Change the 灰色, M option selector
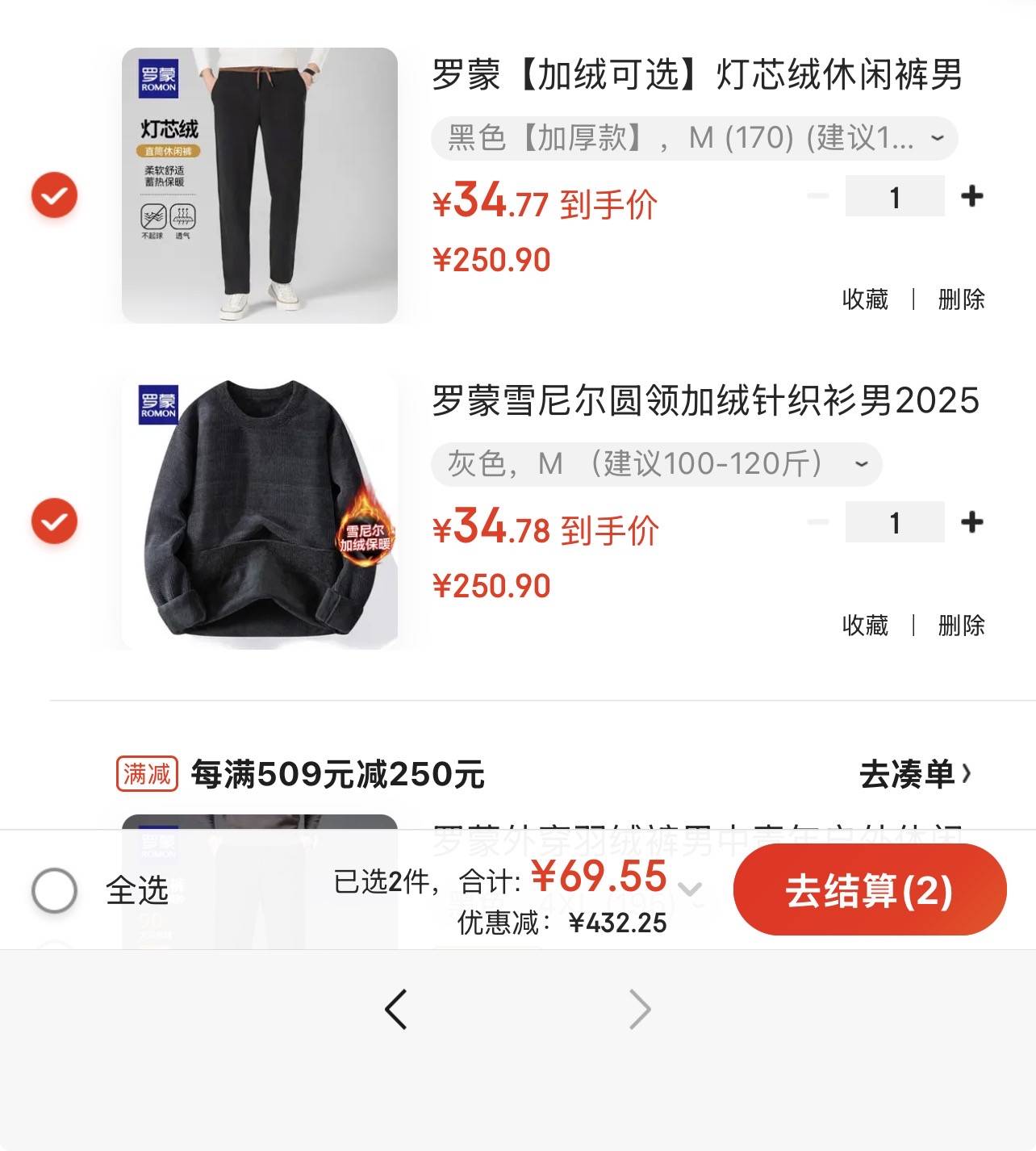Screen dimensions: 1036x1151 pos(656,464)
